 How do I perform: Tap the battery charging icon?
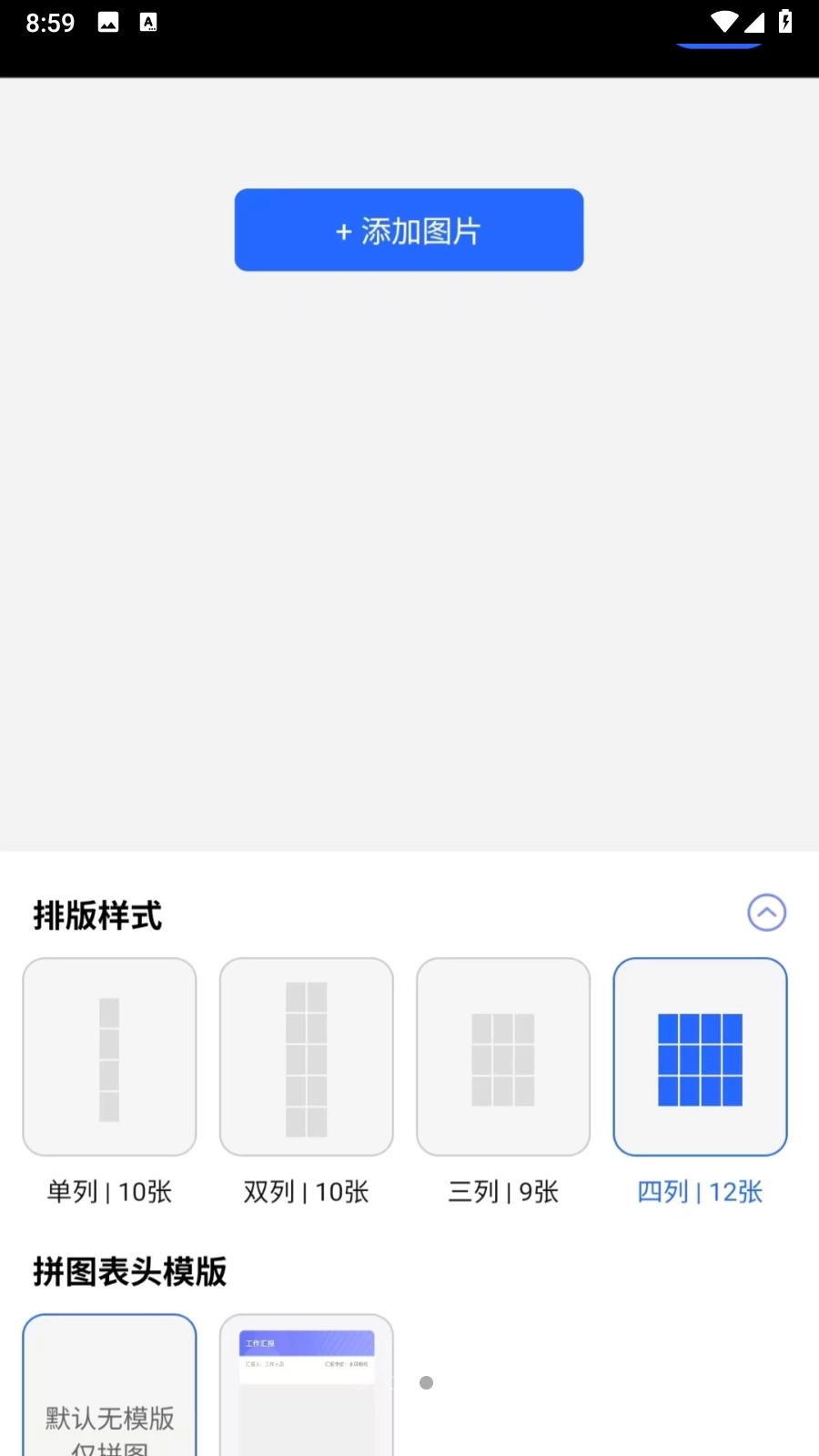pyautogui.click(x=784, y=21)
